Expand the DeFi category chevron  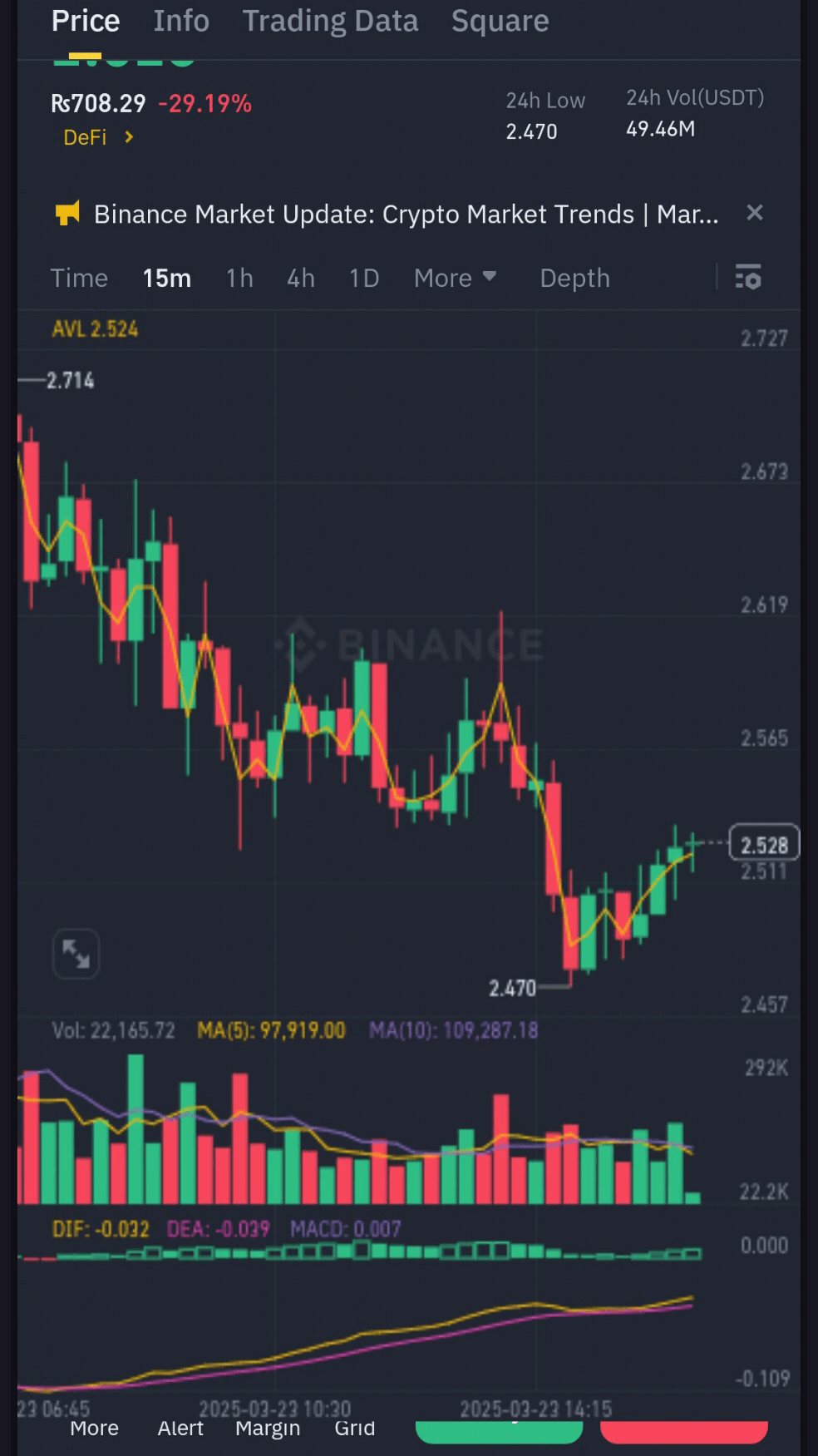130,138
